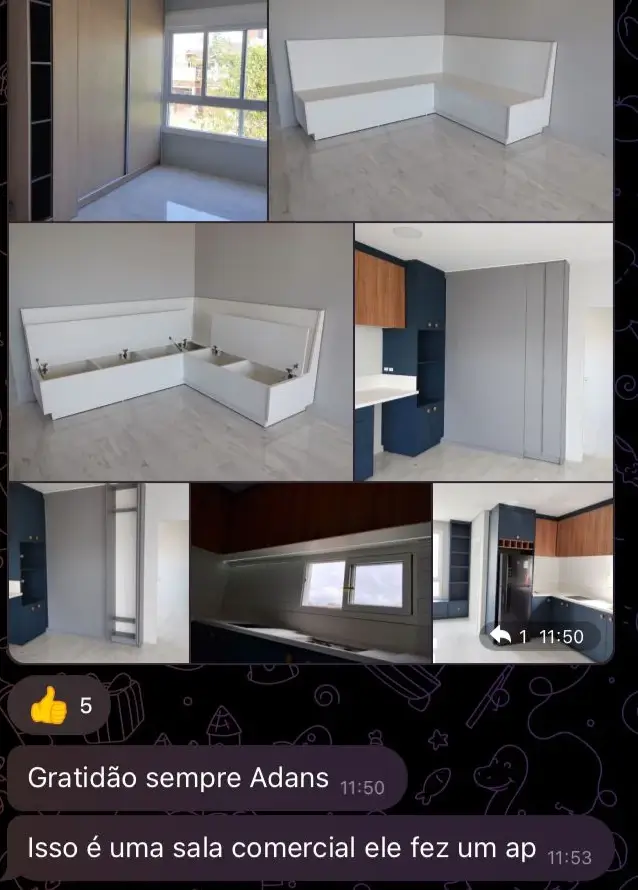Tap the thumbs-up reaction with count 5
The image size is (638, 890).
(x=60, y=707)
